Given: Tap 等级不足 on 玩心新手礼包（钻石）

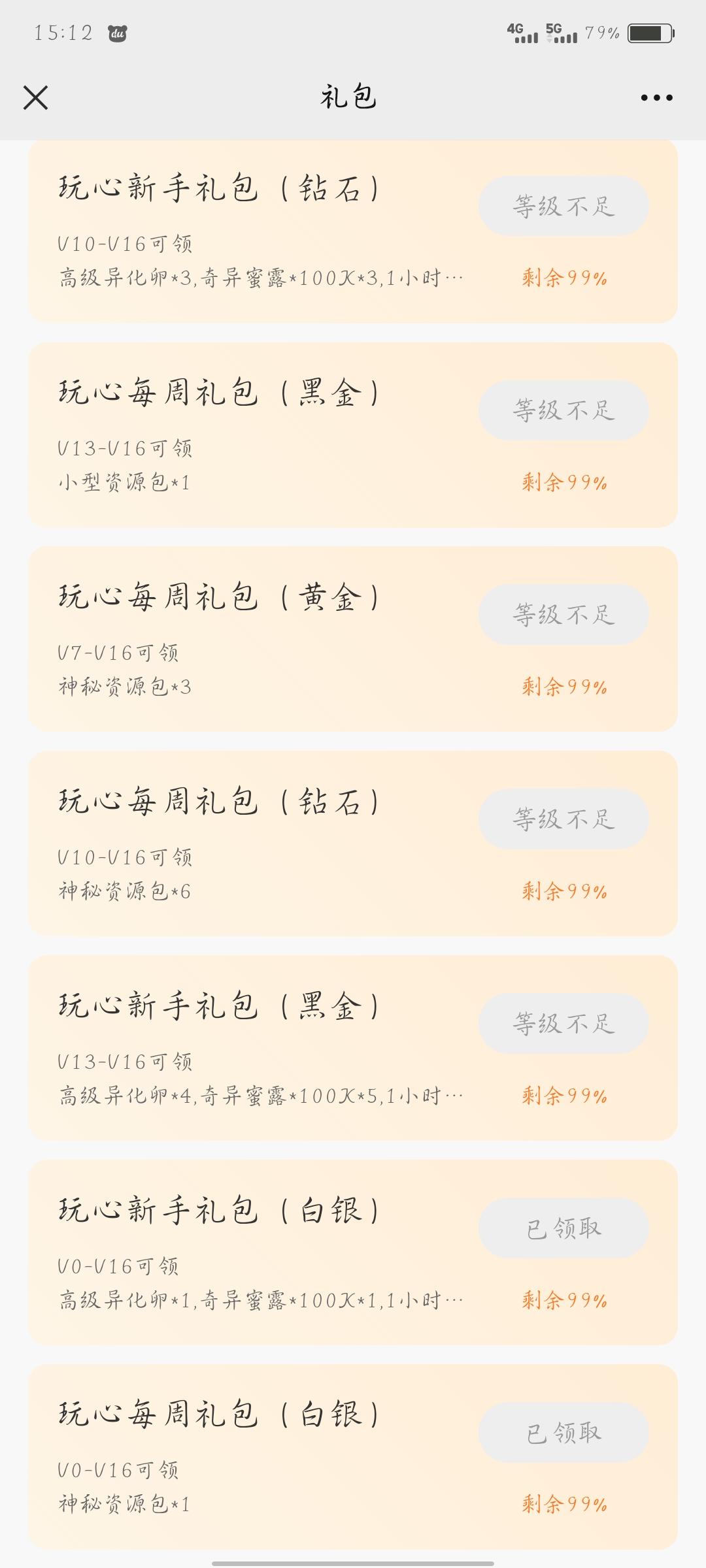Looking at the screenshot, I should tap(563, 206).
